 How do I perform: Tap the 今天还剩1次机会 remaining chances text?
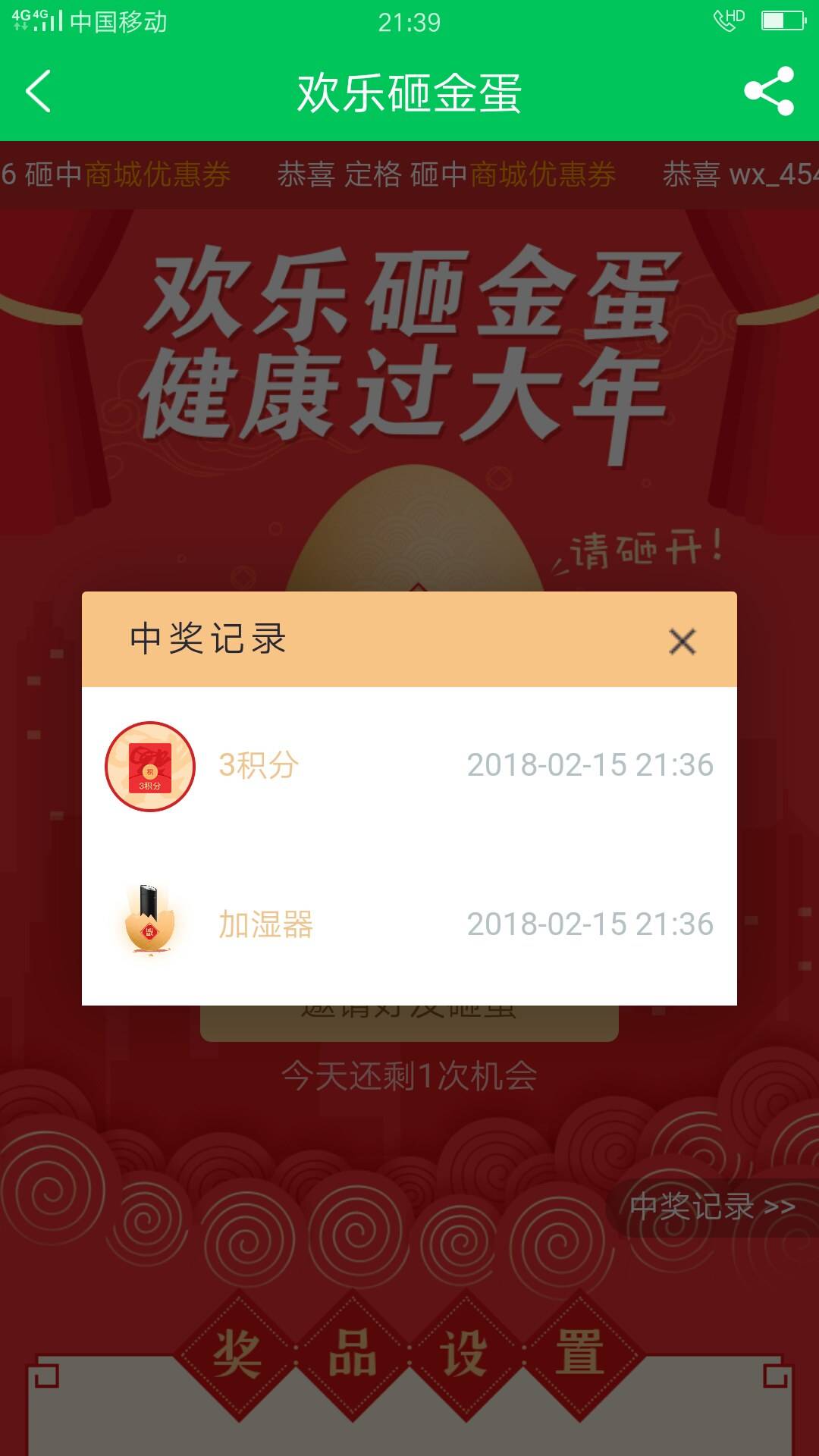point(409,1072)
